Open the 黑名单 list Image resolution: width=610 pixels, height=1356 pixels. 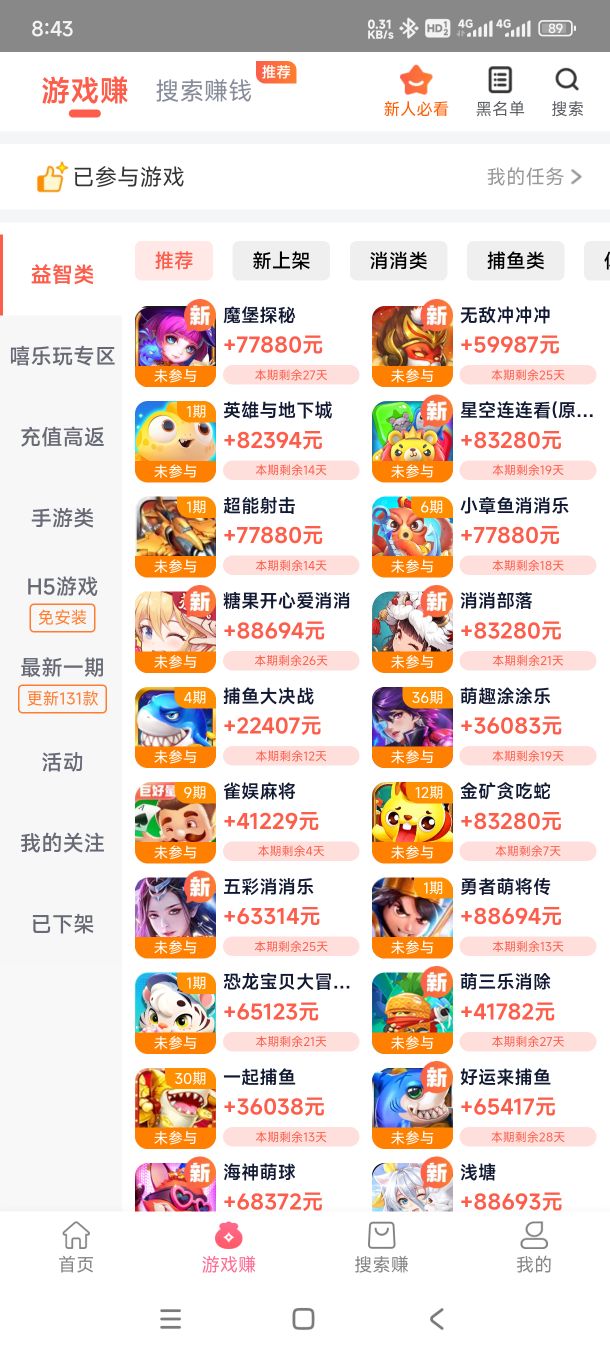click(500, 92)
